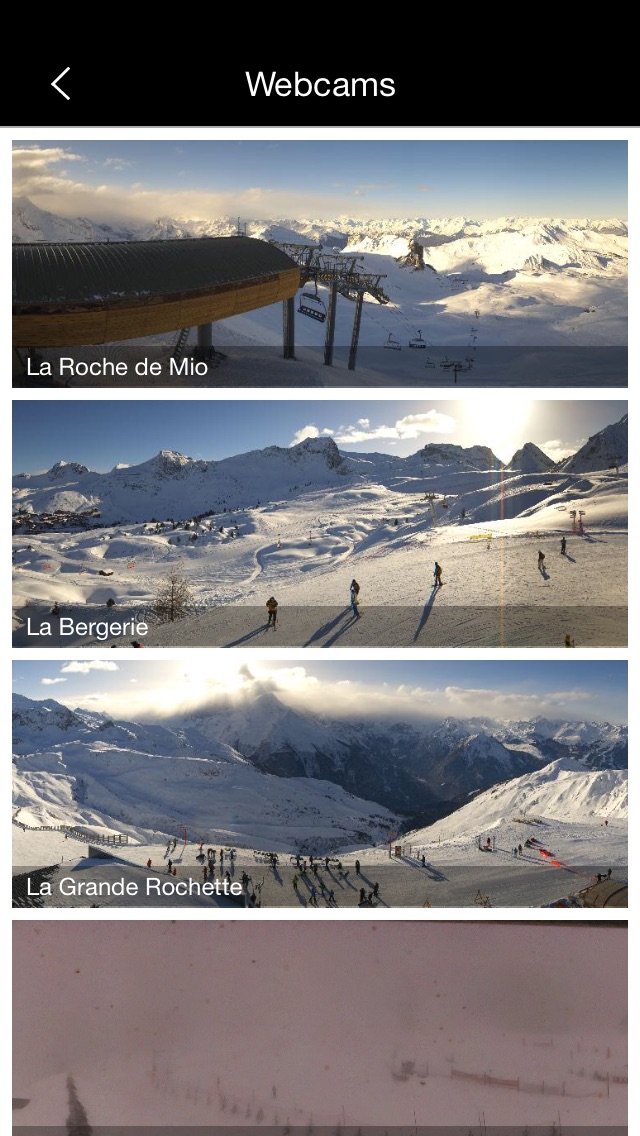
Task: Open the foggy webcam below La Grande Rochette
Action: [320, 1028]
